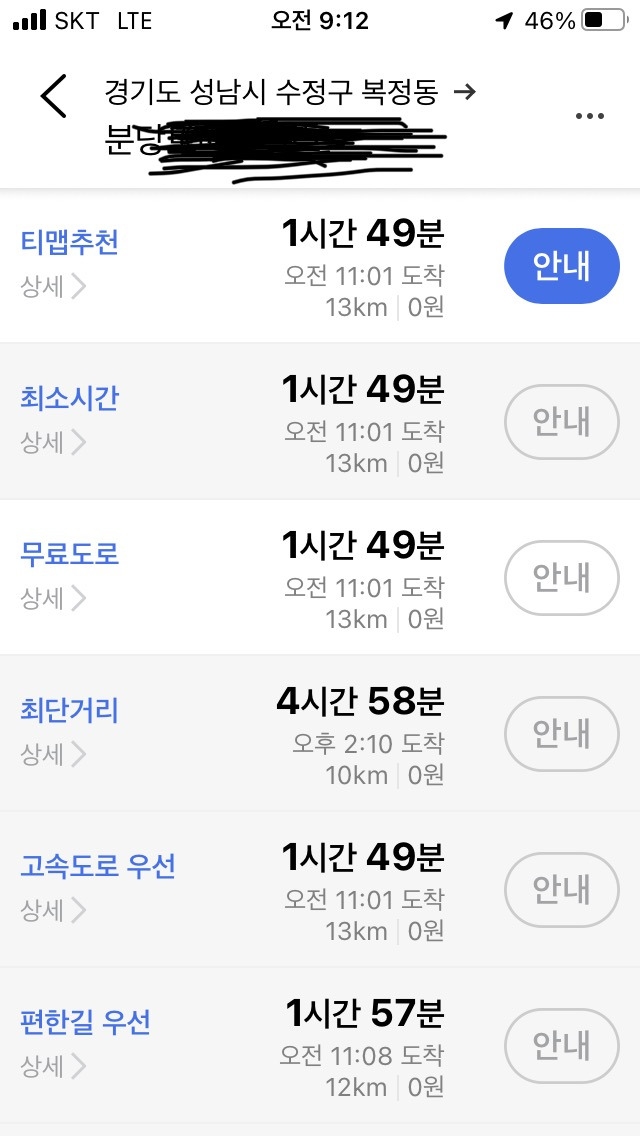Viewport: 640px width, 1136px height.
Task: Start guidance for the 티맵추천 route
Action: (x=562, y=266)
